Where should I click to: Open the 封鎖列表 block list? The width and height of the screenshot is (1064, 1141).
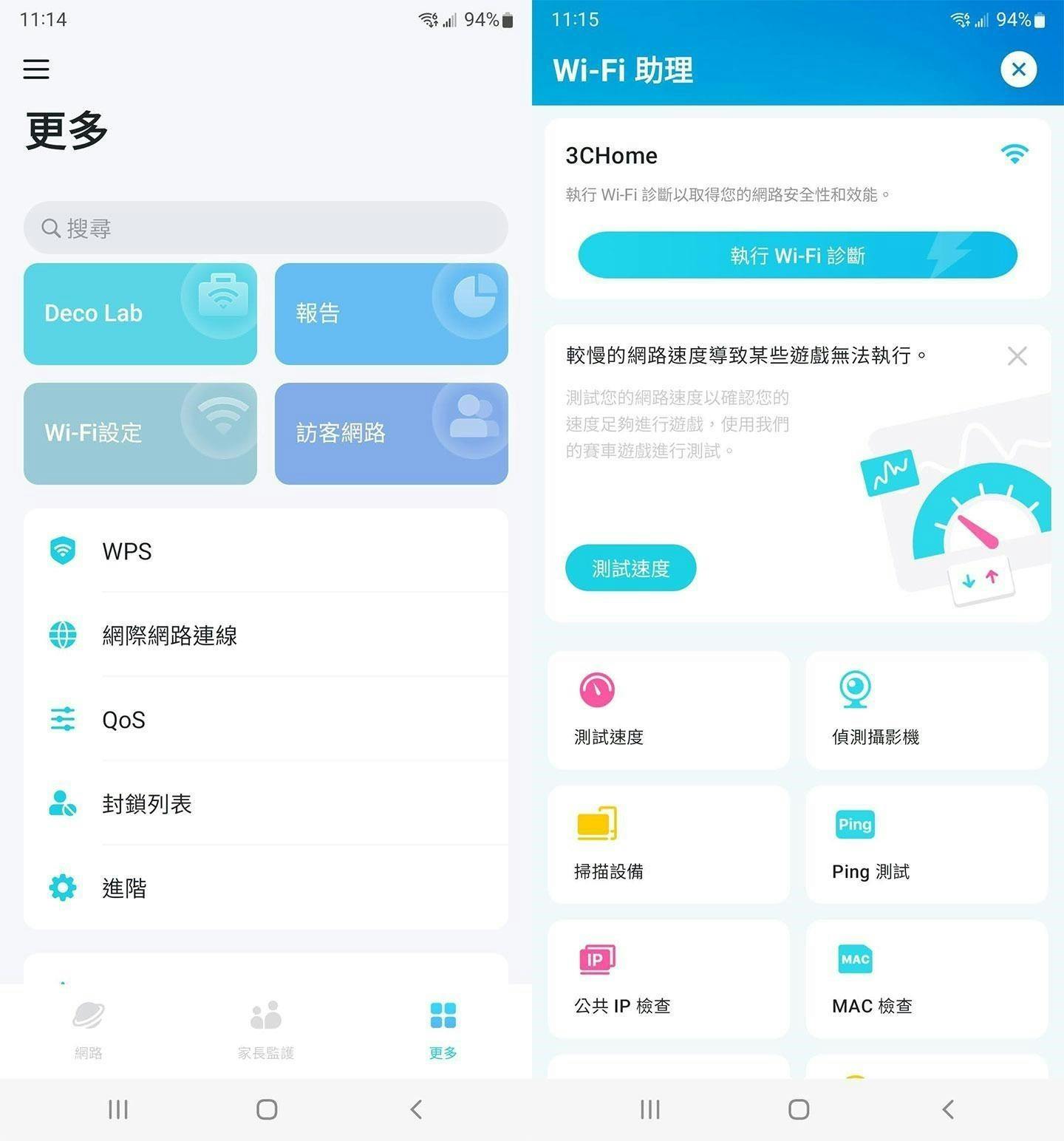point(266,804)
